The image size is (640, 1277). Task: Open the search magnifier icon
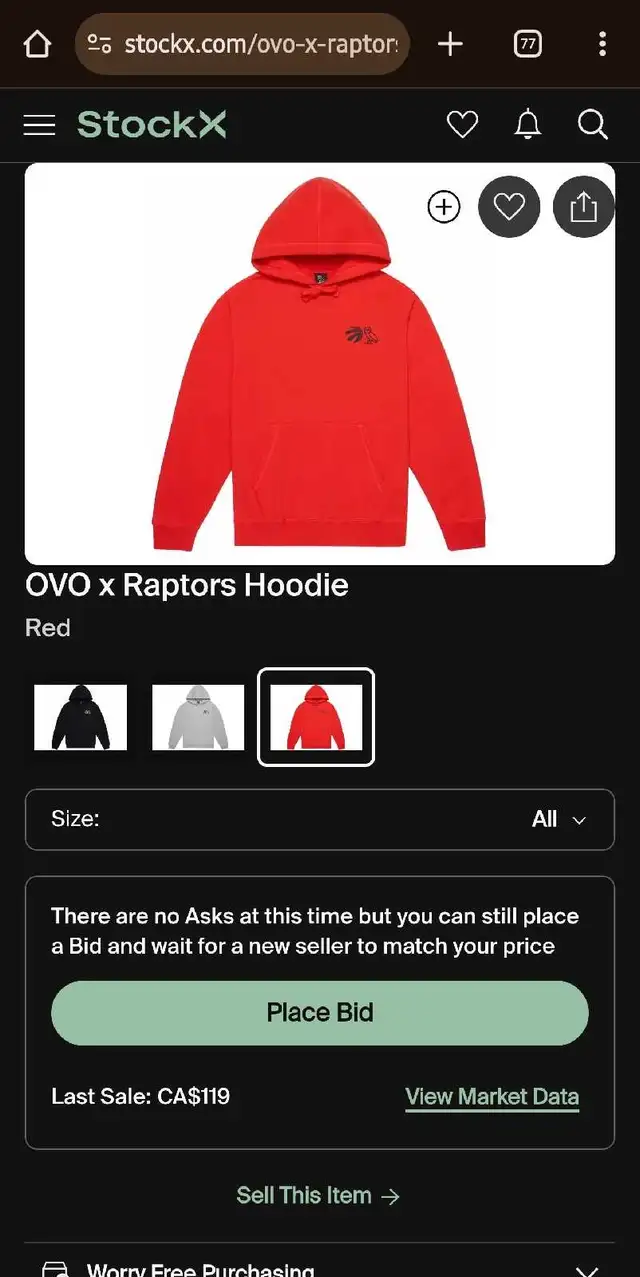coord(593,125)
